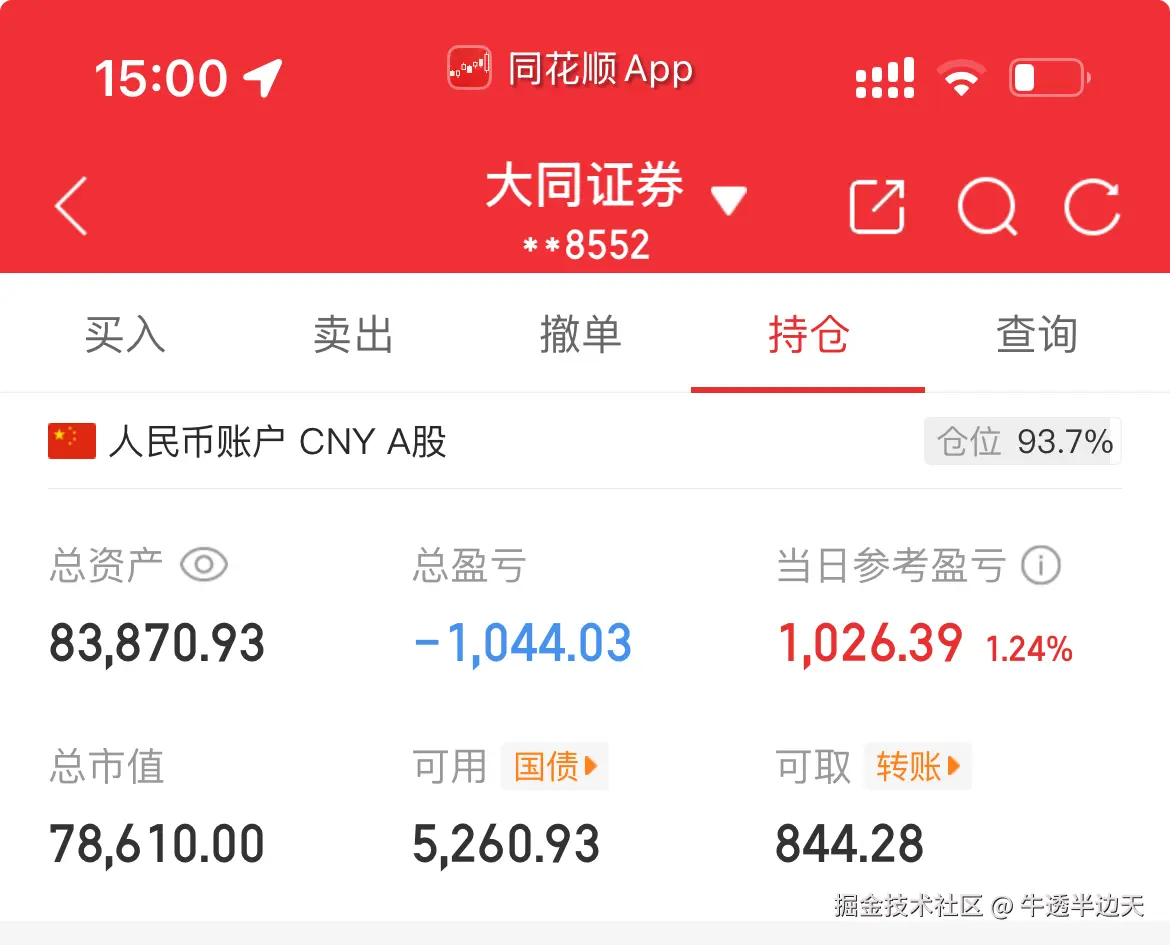The width and height of the screenshot is (1170, 945).
Task: Open the 撤单 tab
Action: (581, 335)
